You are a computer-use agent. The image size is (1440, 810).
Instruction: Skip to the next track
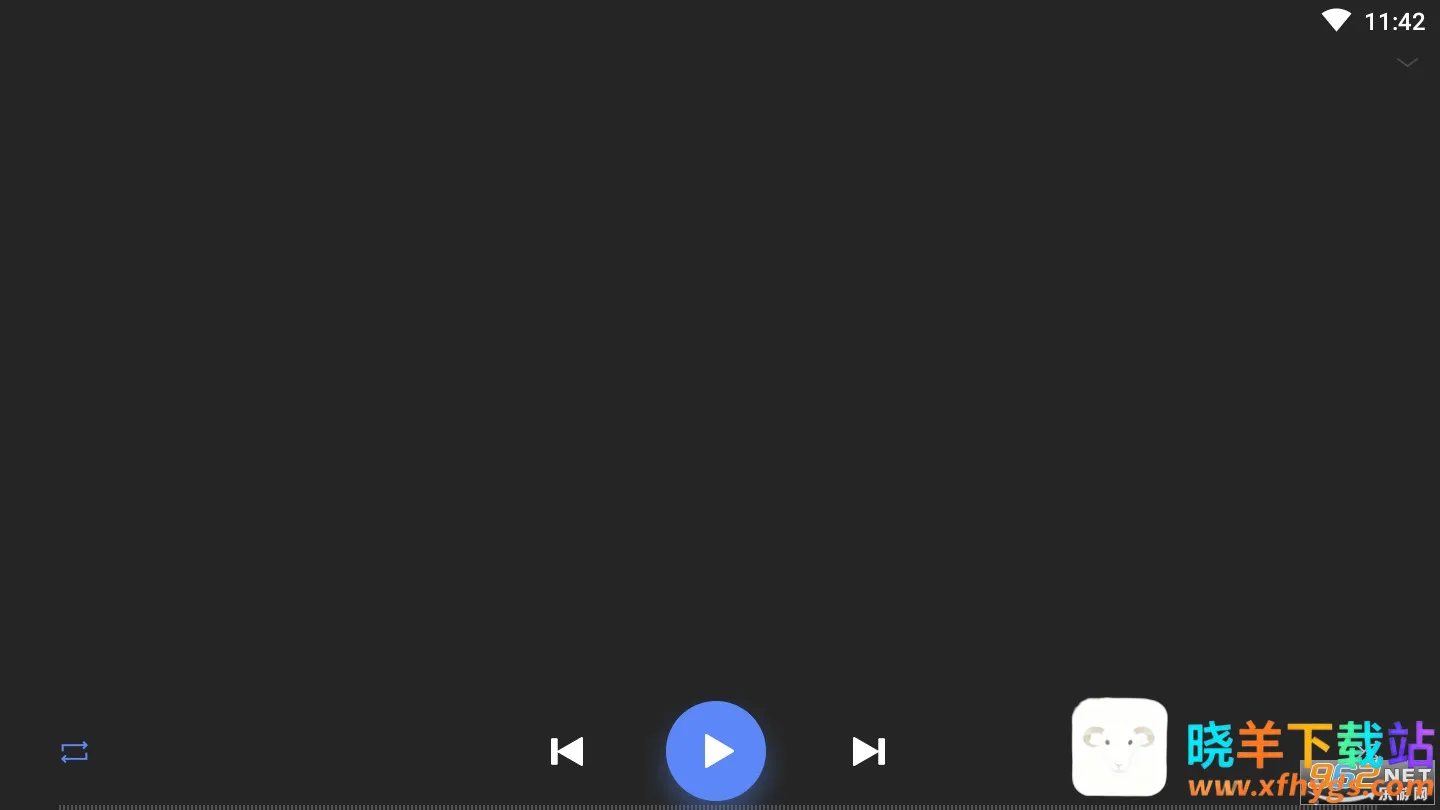868,751
